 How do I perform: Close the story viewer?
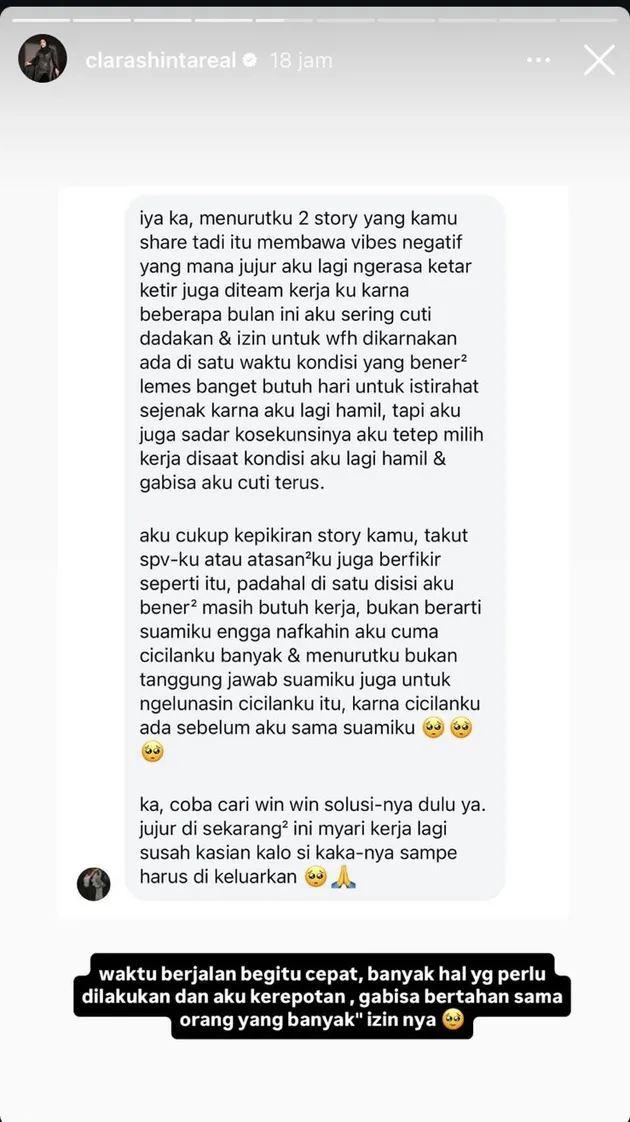point(599,60)
